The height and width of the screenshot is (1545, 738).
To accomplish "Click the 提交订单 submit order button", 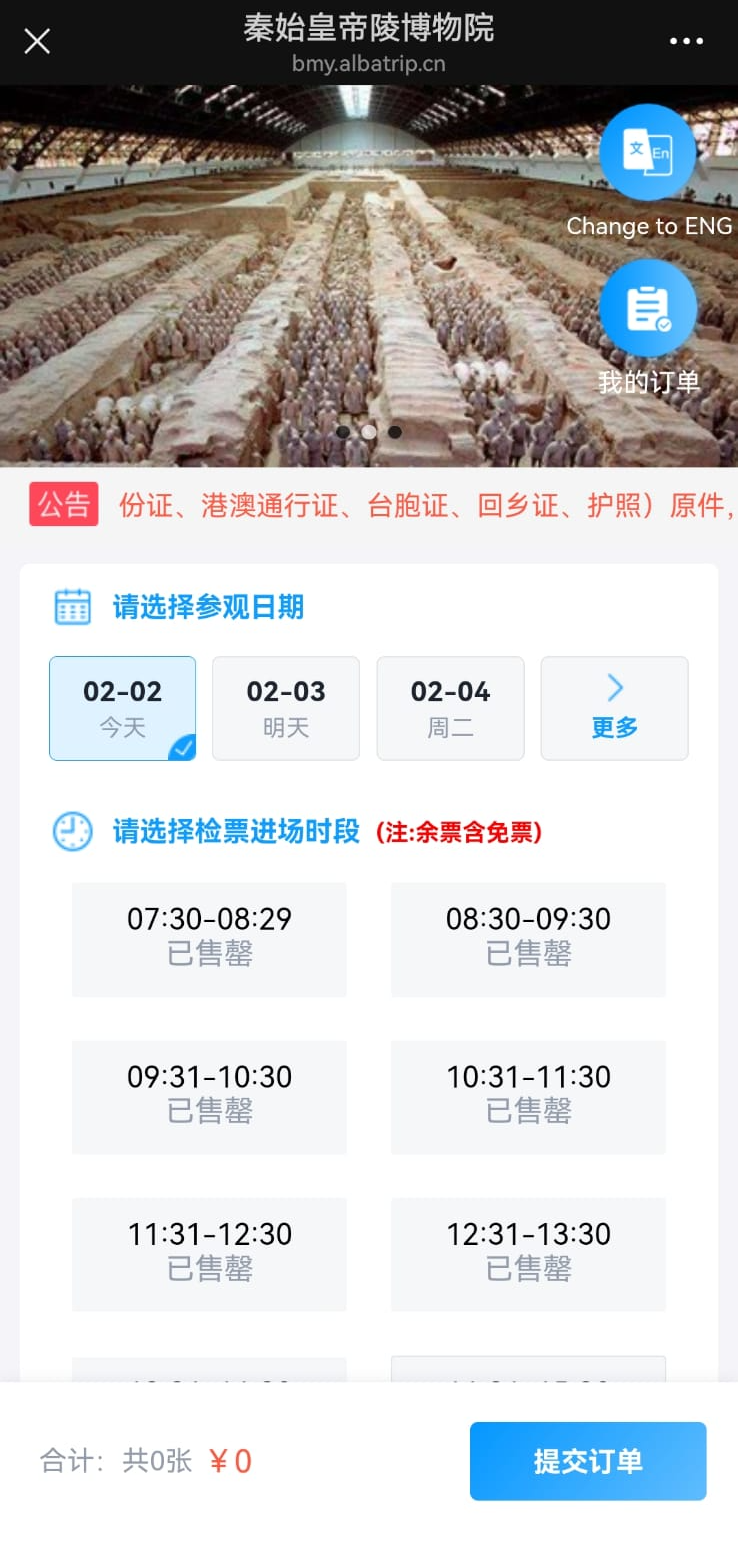I will pos(588,1461).
